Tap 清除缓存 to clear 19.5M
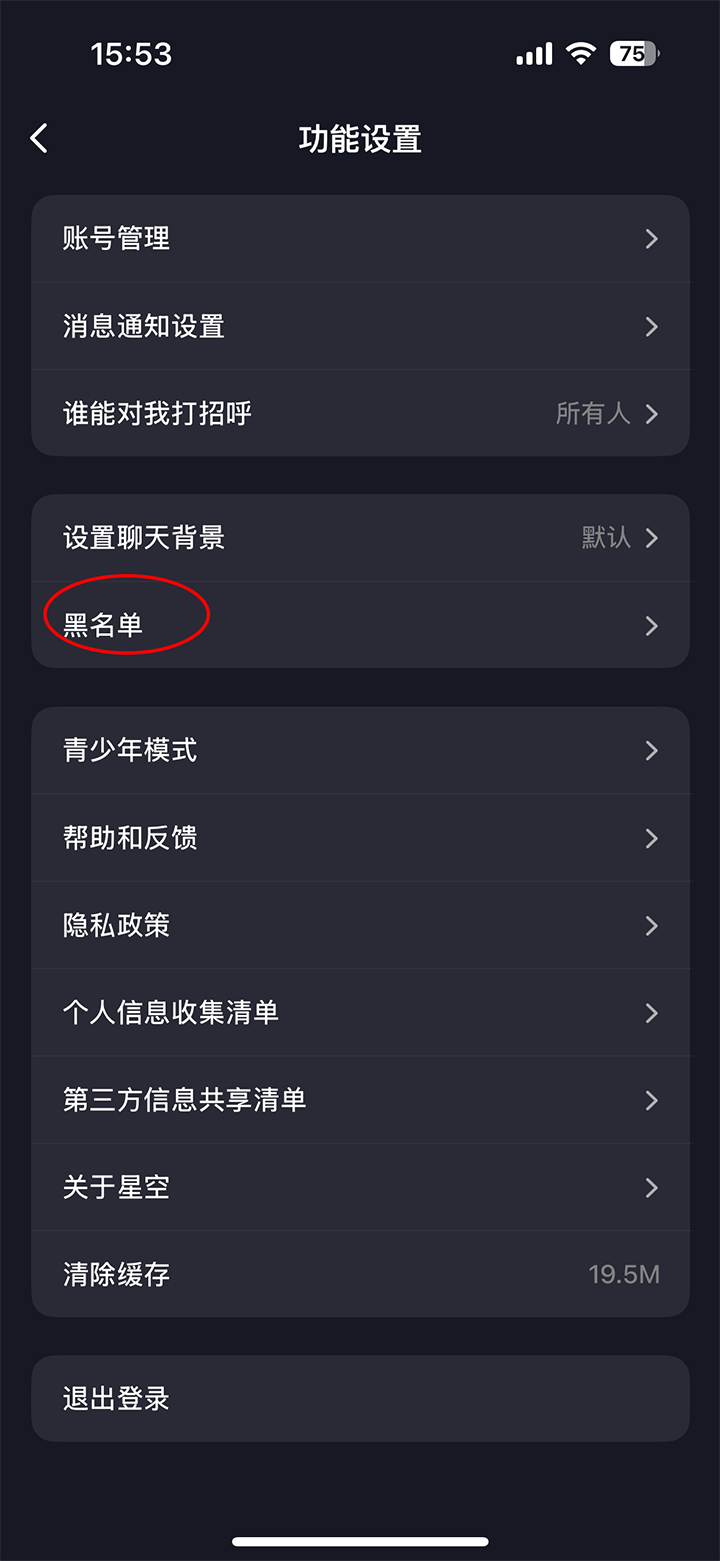The image size is (720, 1561). (x=360, y=1274)
